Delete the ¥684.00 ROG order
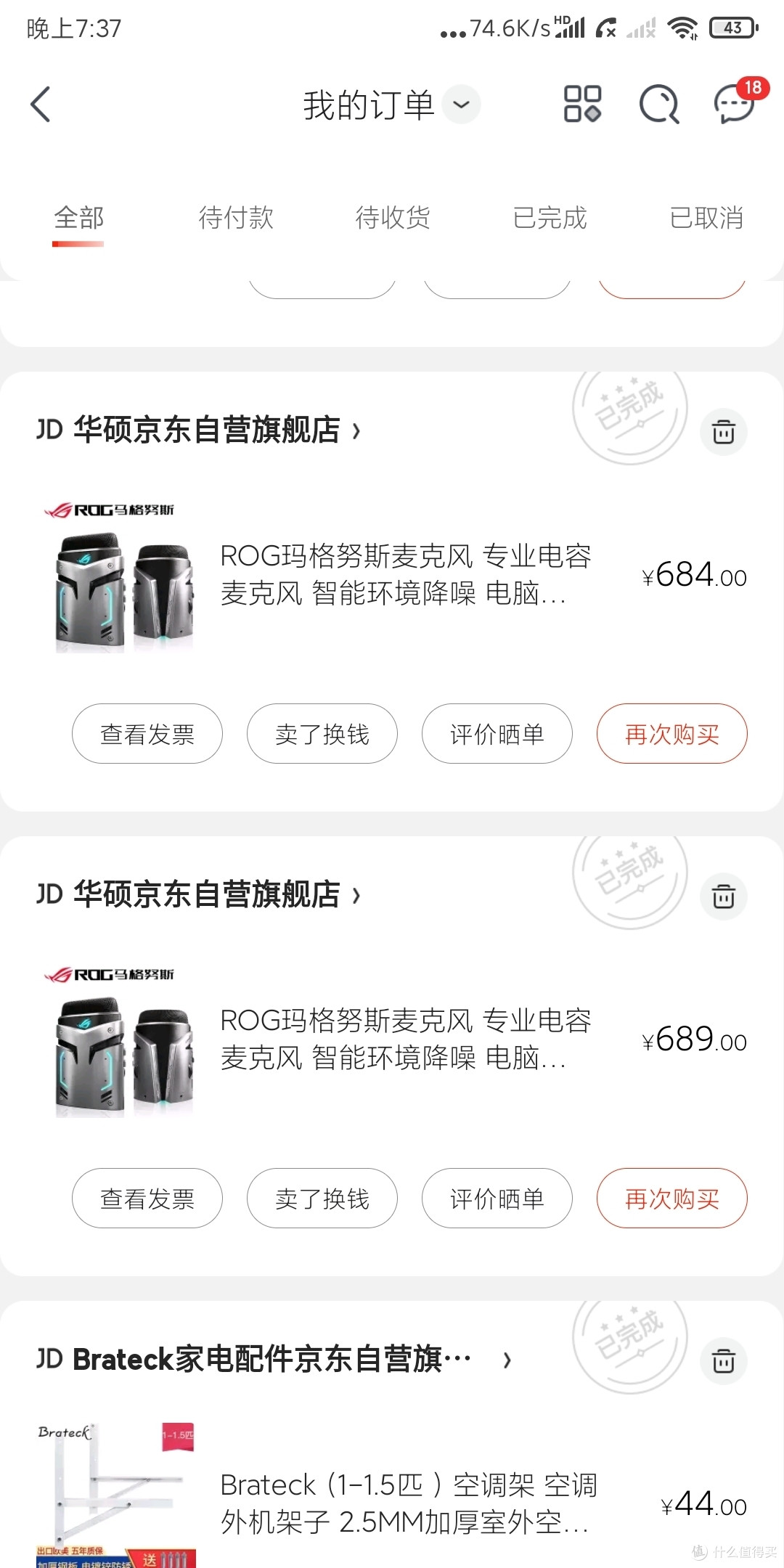The height and width of the screenshot is (1568, 784). tap(724, 432)
